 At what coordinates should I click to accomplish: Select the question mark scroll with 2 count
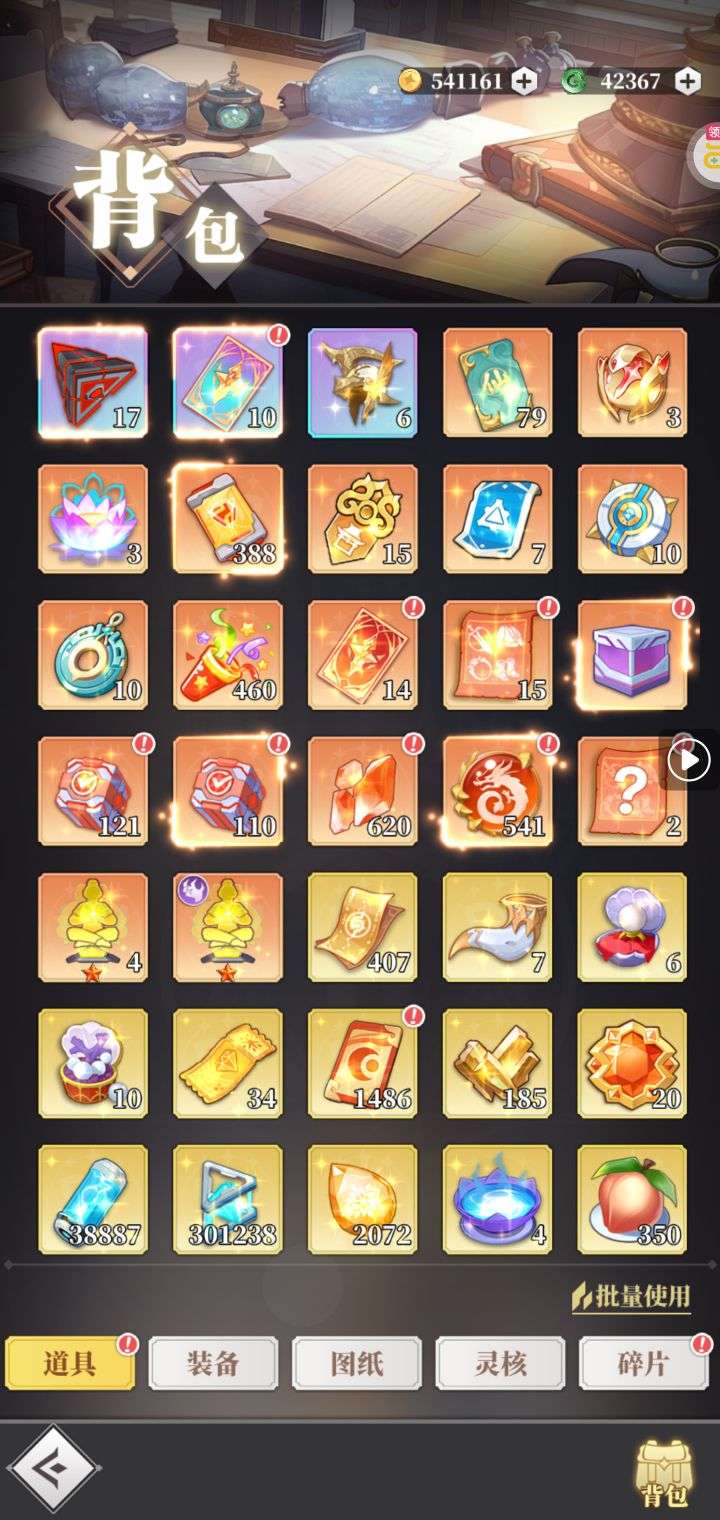click(x=632, y=791)
